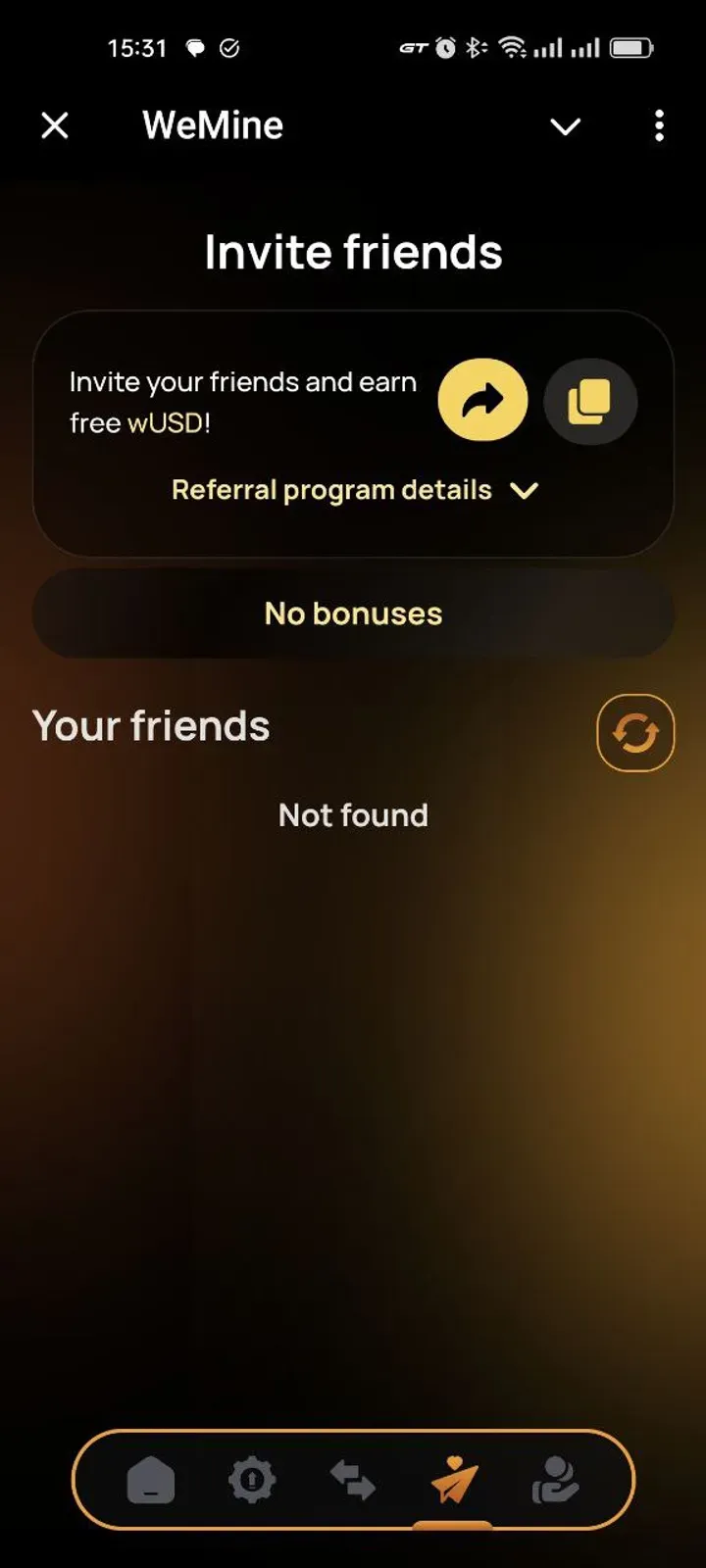The height and width of the screenshot is (1568, 706).
Task: Copy the referral link
Action: 589,401
